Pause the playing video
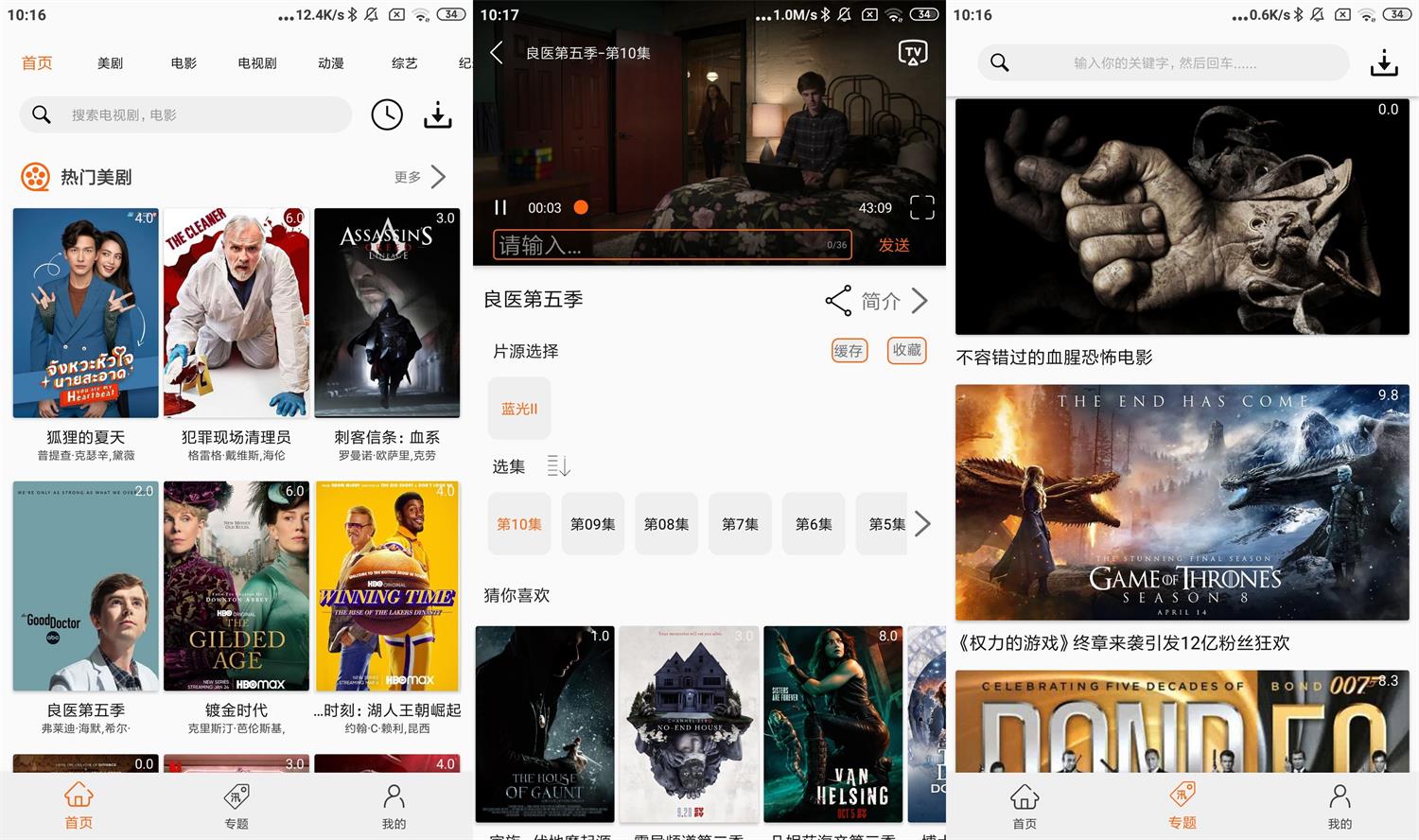Image resolution: width=1419 pixels, height=840 pixels. coord(500,207)
